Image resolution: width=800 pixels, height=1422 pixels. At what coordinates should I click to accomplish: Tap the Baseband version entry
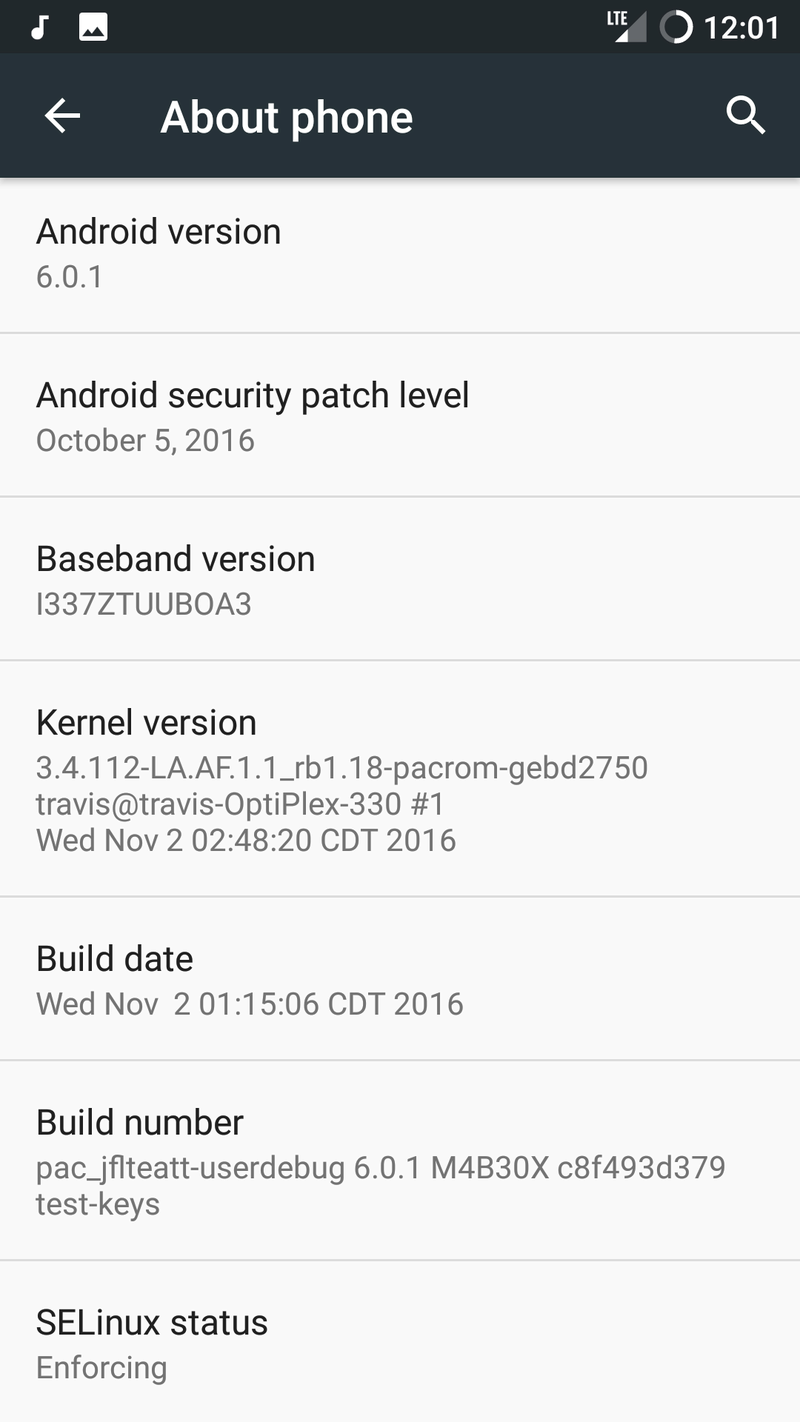(400, 579)
